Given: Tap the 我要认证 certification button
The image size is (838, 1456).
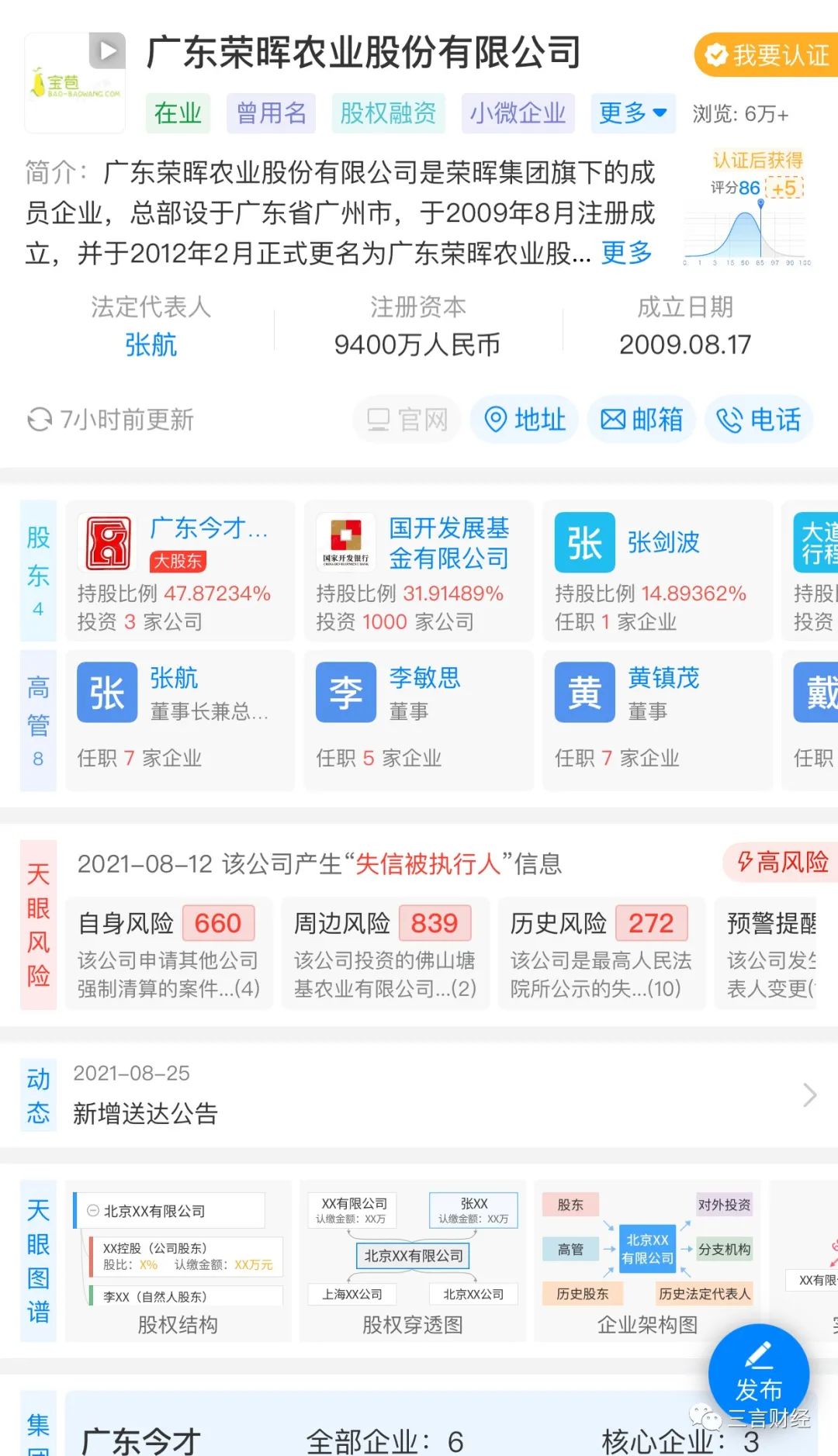Looking at the screenshot, I should click(766, 55).
